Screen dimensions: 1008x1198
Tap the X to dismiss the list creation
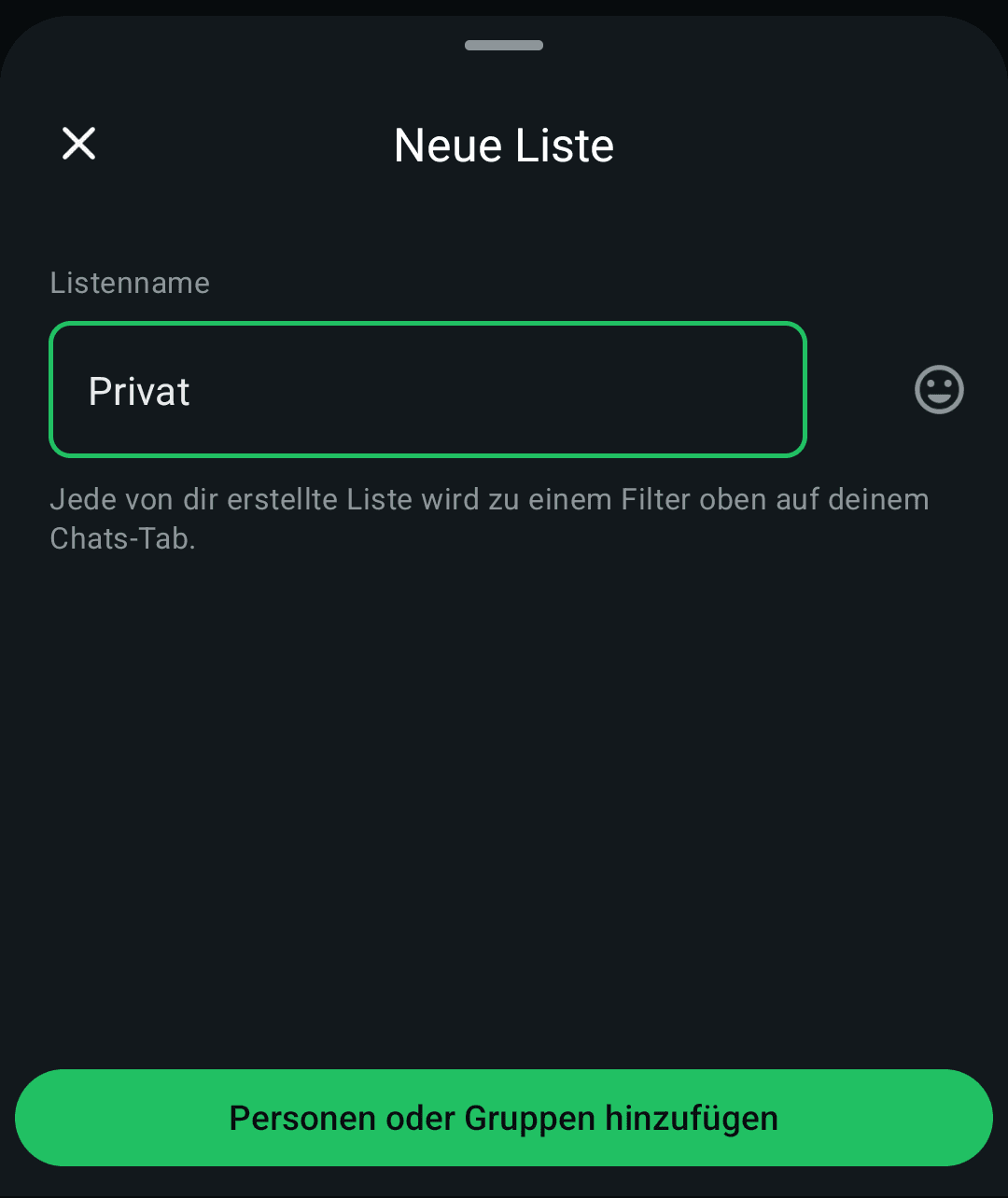coord(78,144)
